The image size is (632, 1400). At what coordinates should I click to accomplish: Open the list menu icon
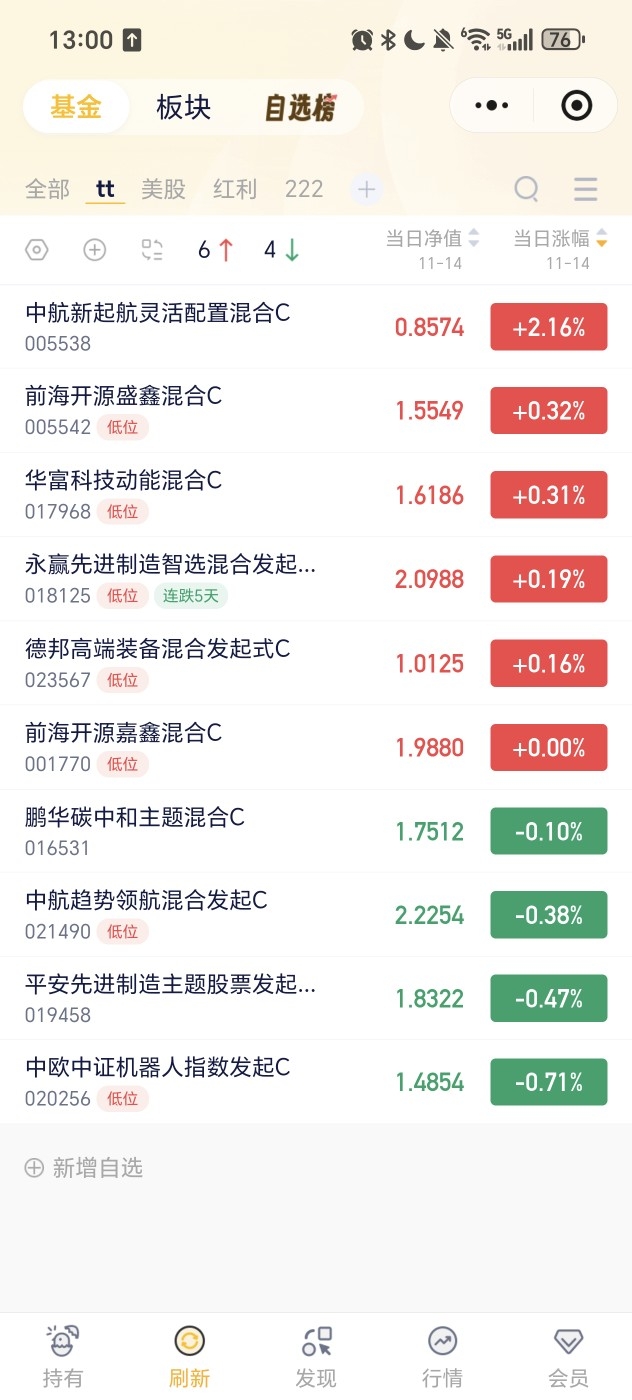(586, 189)
